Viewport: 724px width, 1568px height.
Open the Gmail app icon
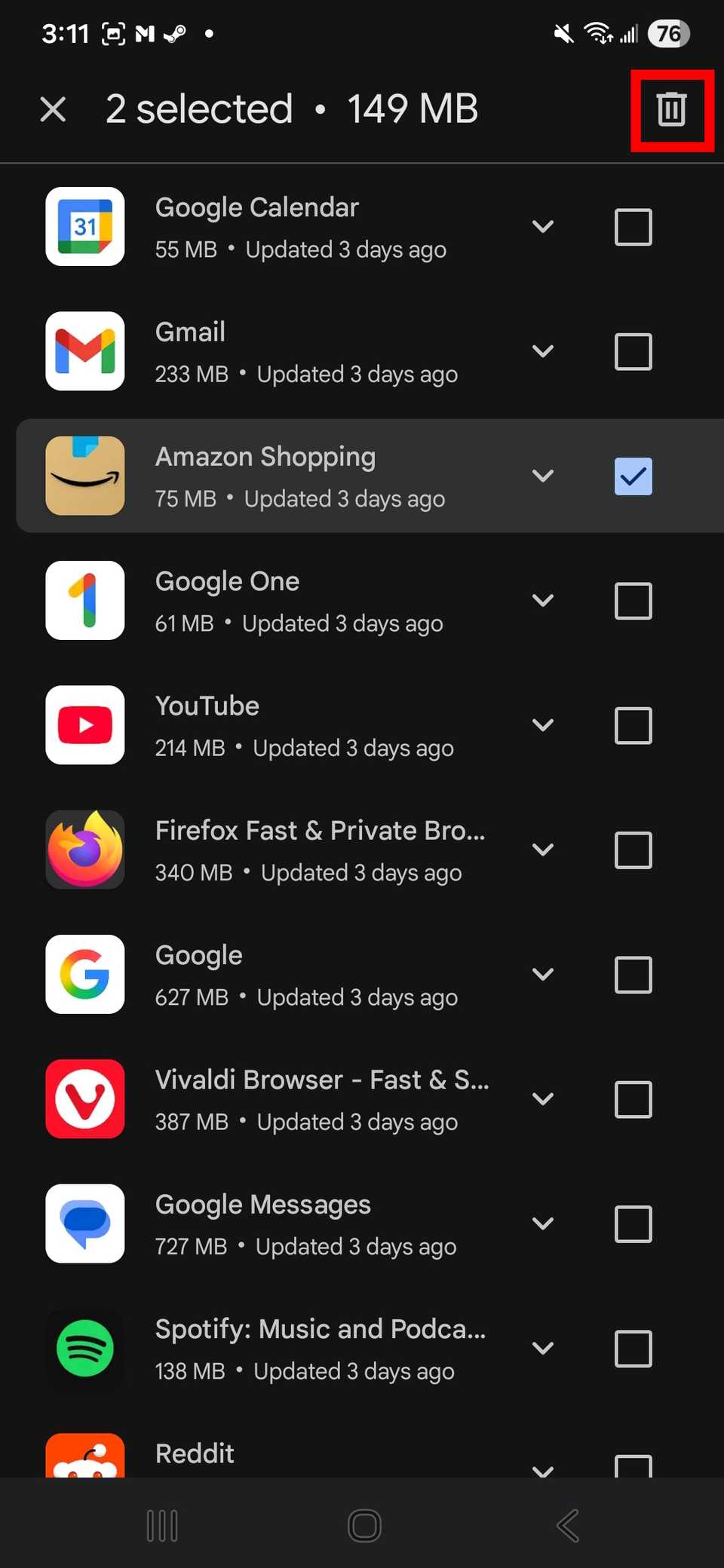(x=84, y=351)
